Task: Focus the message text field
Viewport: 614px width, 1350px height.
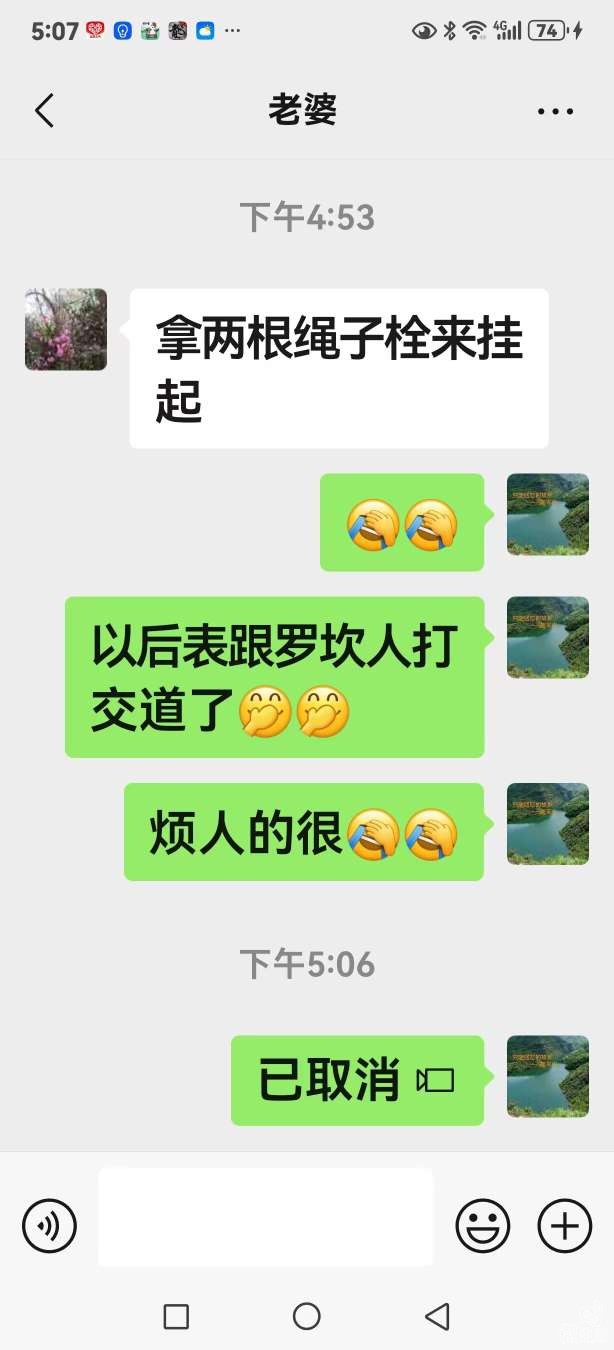Action: coord(265,1217)
